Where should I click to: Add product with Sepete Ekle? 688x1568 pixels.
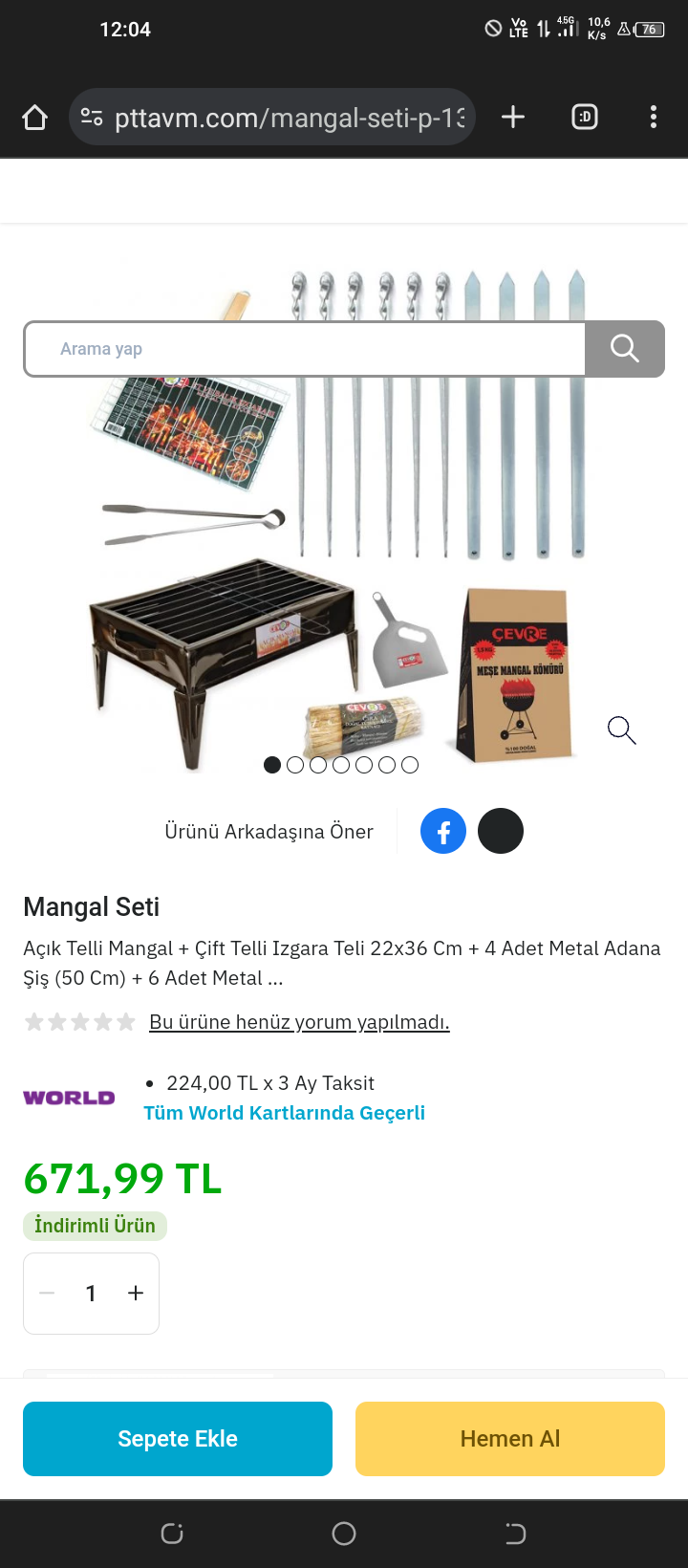pyautogui.click(x=178, y=1439)
